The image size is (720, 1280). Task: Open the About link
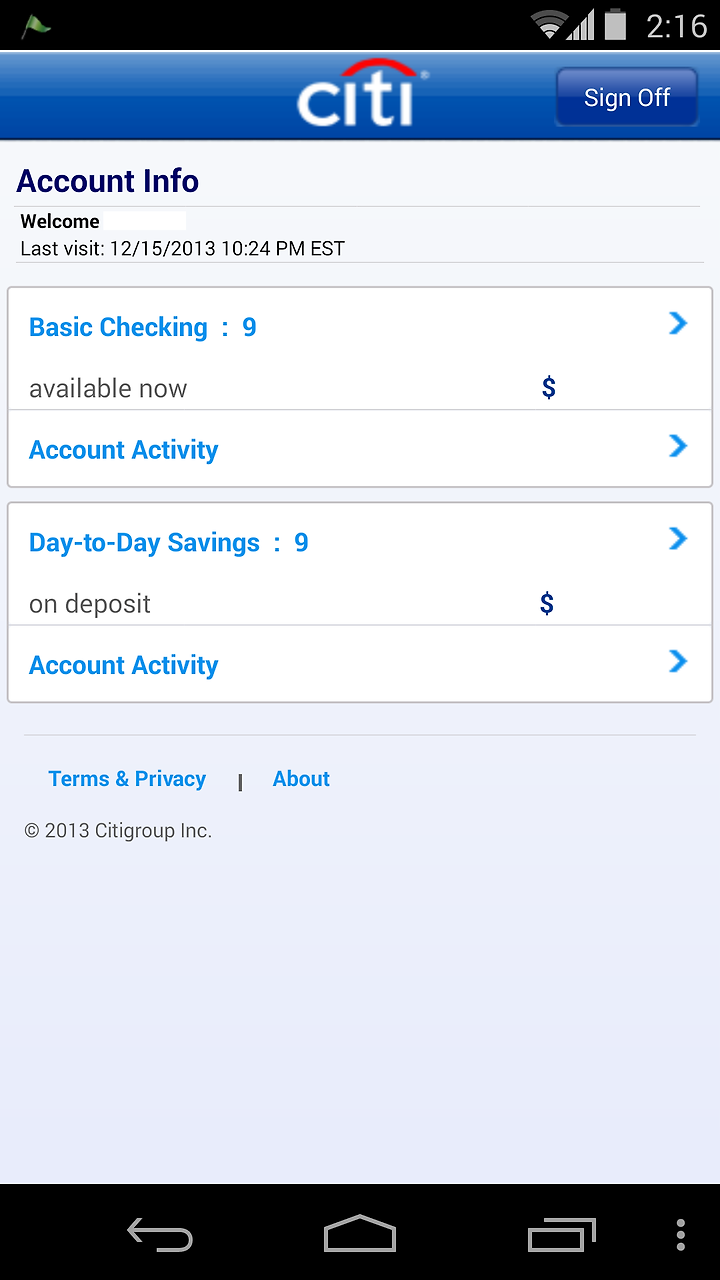[x=301, y=779]
